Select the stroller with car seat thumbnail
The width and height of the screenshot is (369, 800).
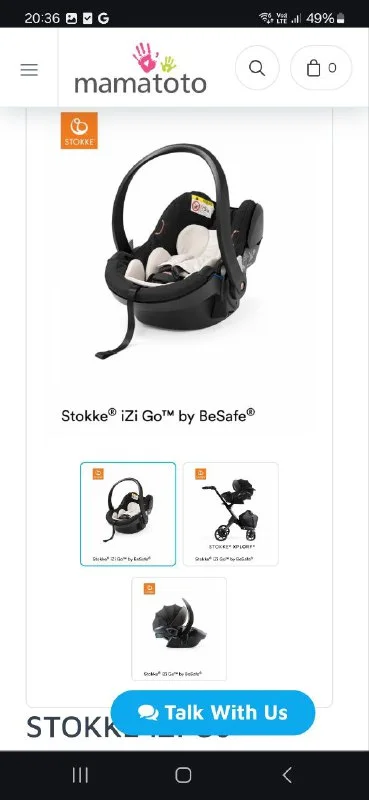231,514
